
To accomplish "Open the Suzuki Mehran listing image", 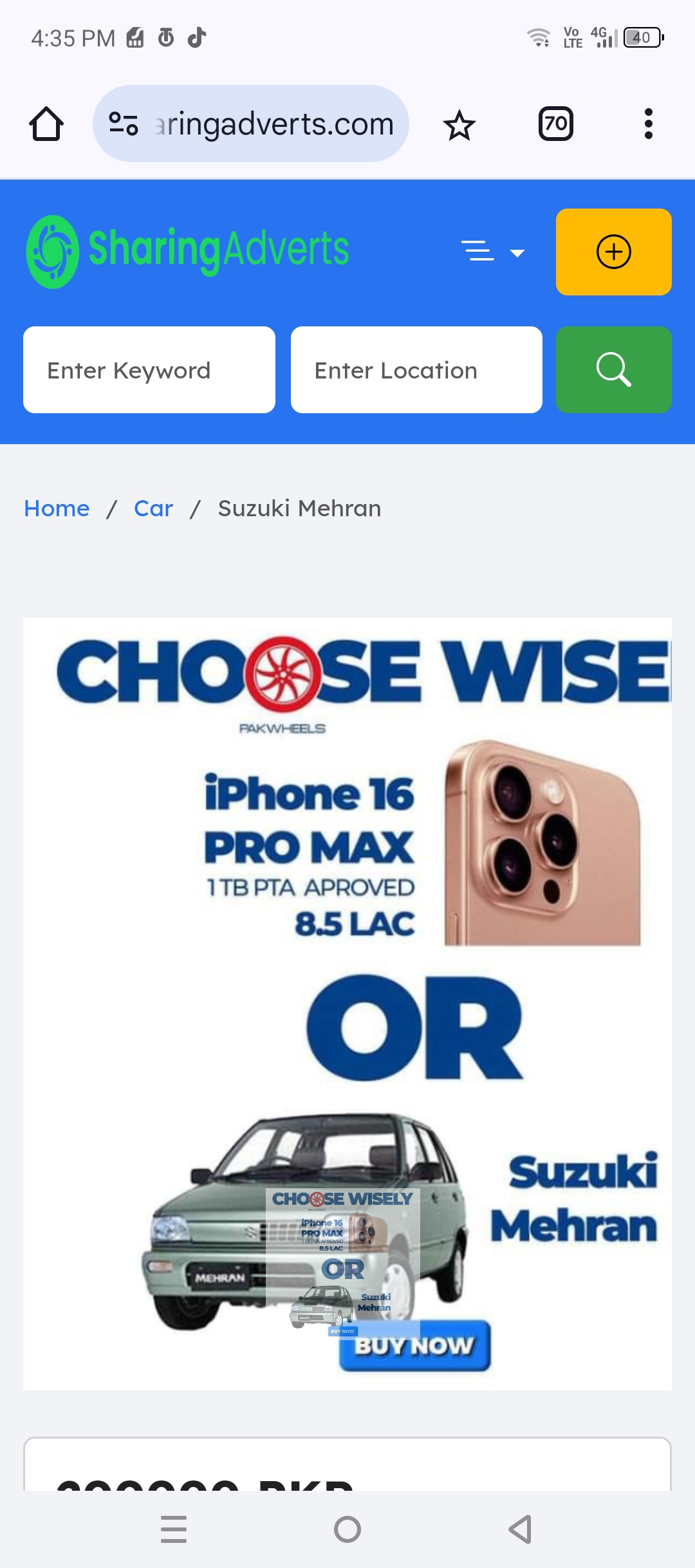I will point(347,1003).
